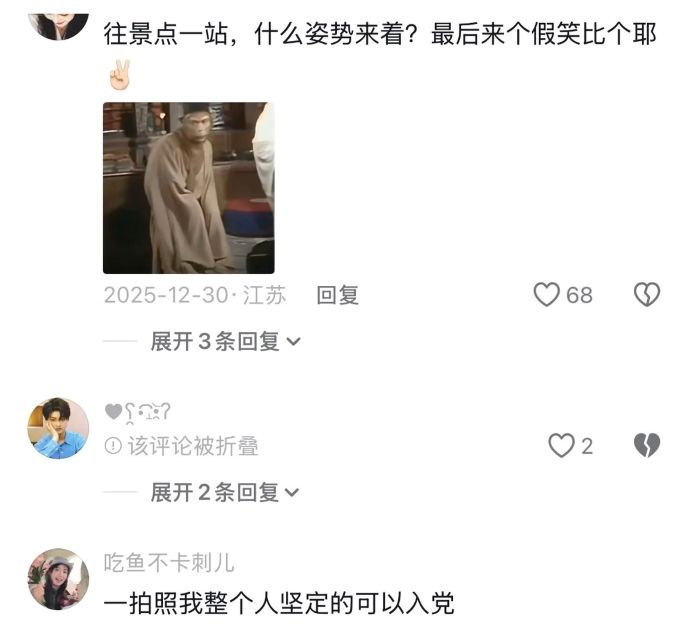This screenshot has width=690, height=624.
Task: Open 吃鱼不卡刺儿's profile avatar
Action: click(x=57, y=579)
